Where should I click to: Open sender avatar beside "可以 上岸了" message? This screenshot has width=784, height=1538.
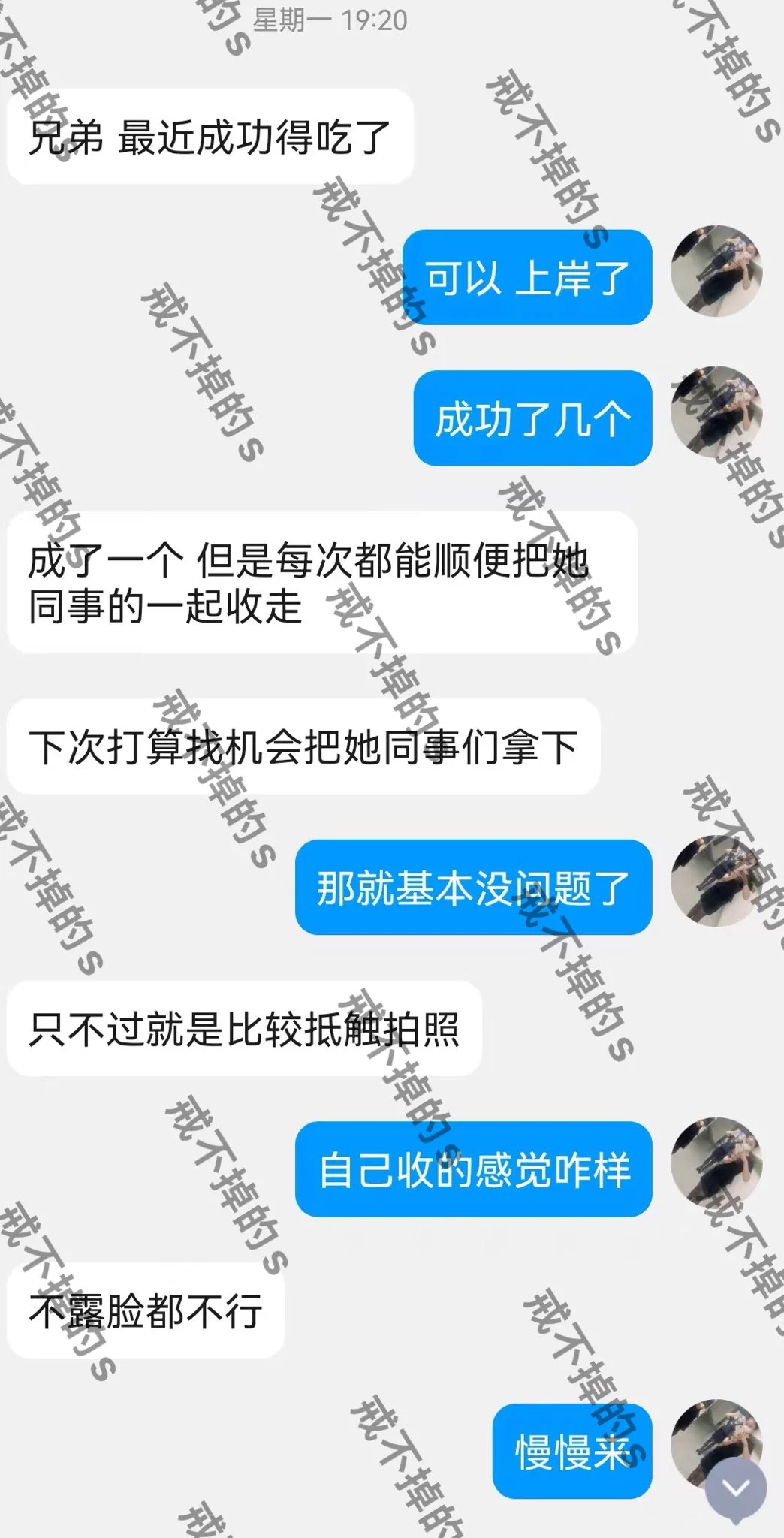click(716, 271)
